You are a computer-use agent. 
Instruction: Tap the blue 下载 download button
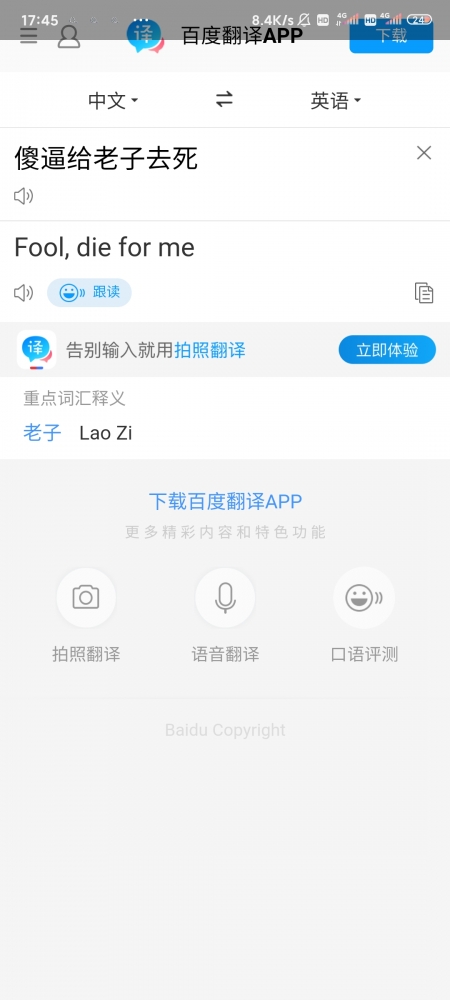tap(391, 36)
